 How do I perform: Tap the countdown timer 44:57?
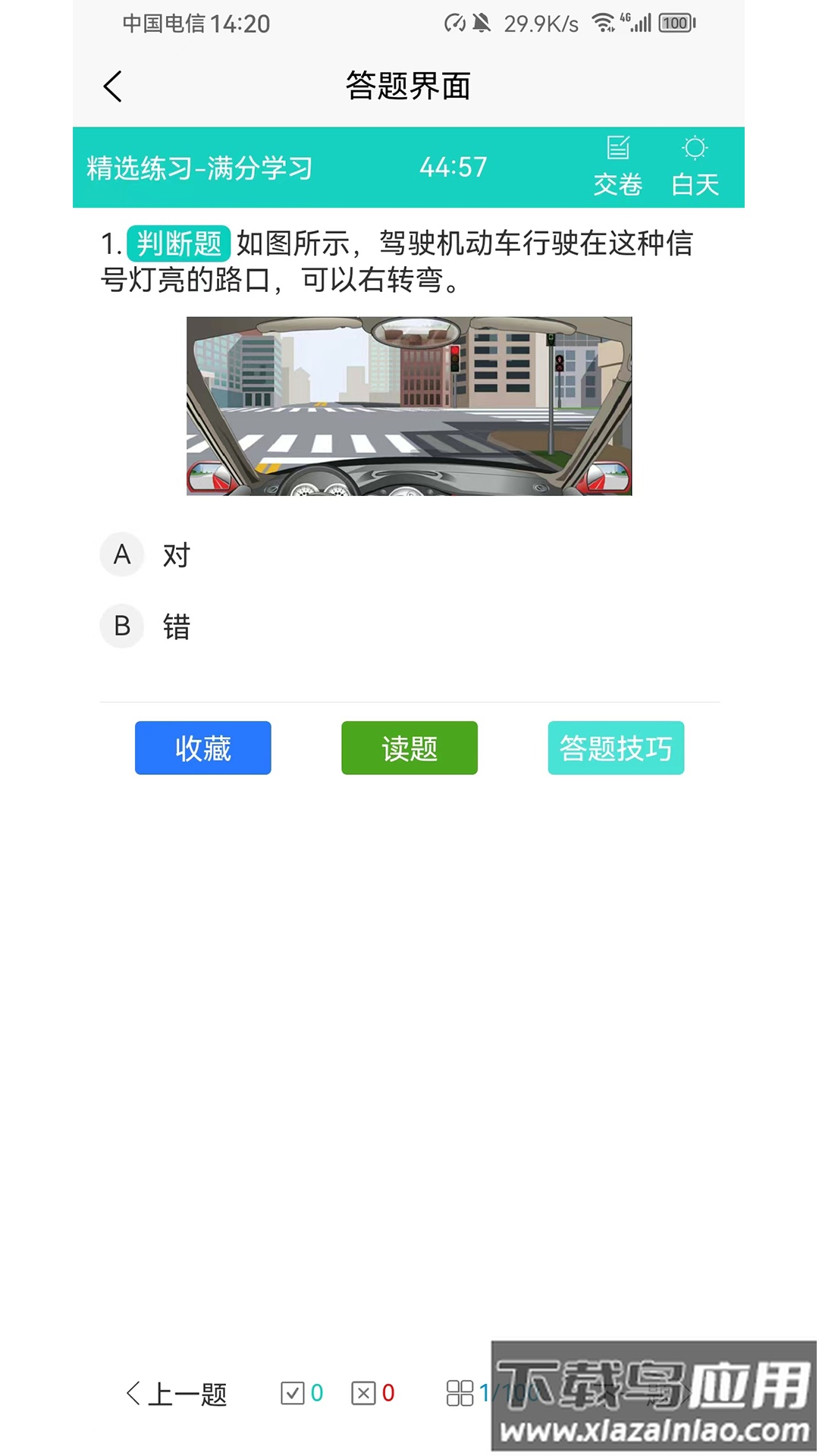453,167
